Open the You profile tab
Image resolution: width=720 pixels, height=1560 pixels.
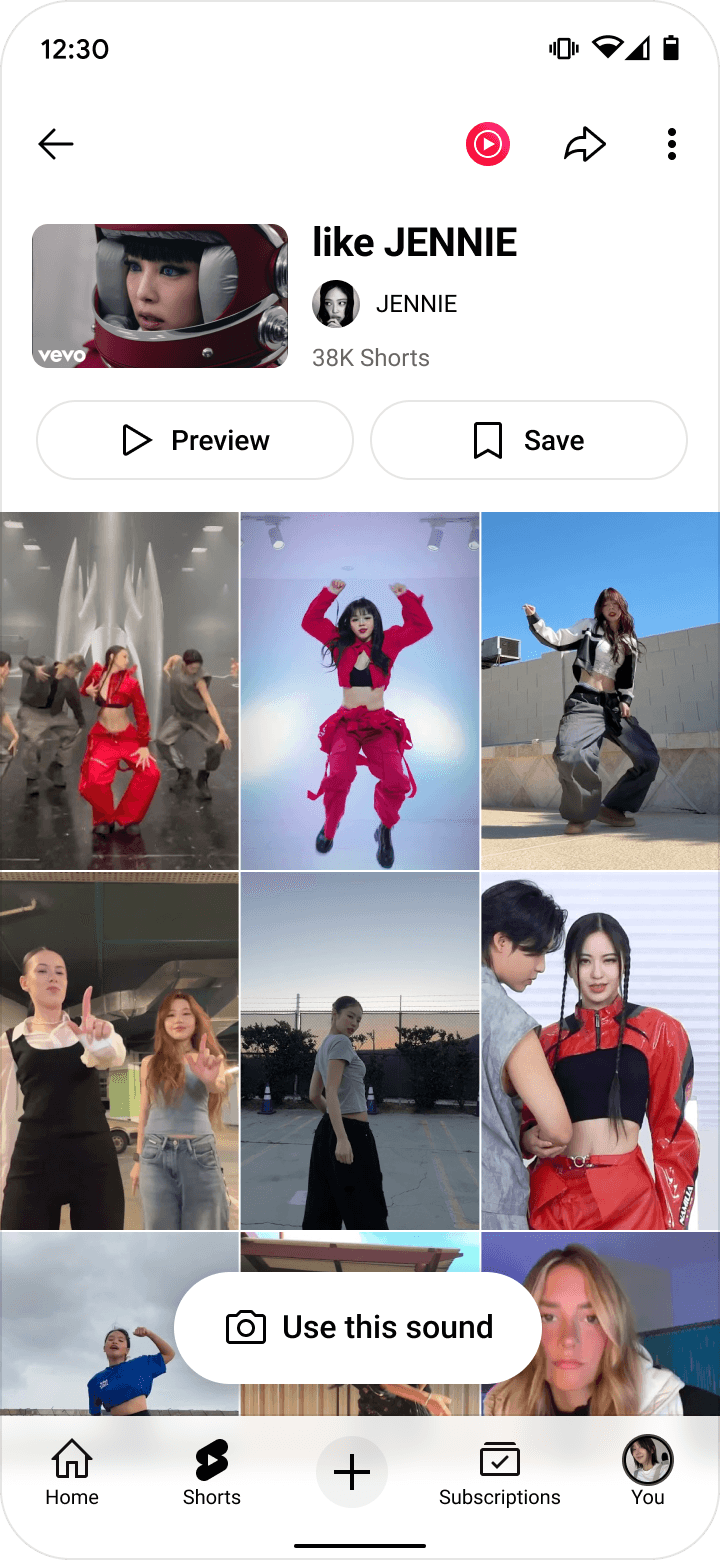pos(648,1472)
